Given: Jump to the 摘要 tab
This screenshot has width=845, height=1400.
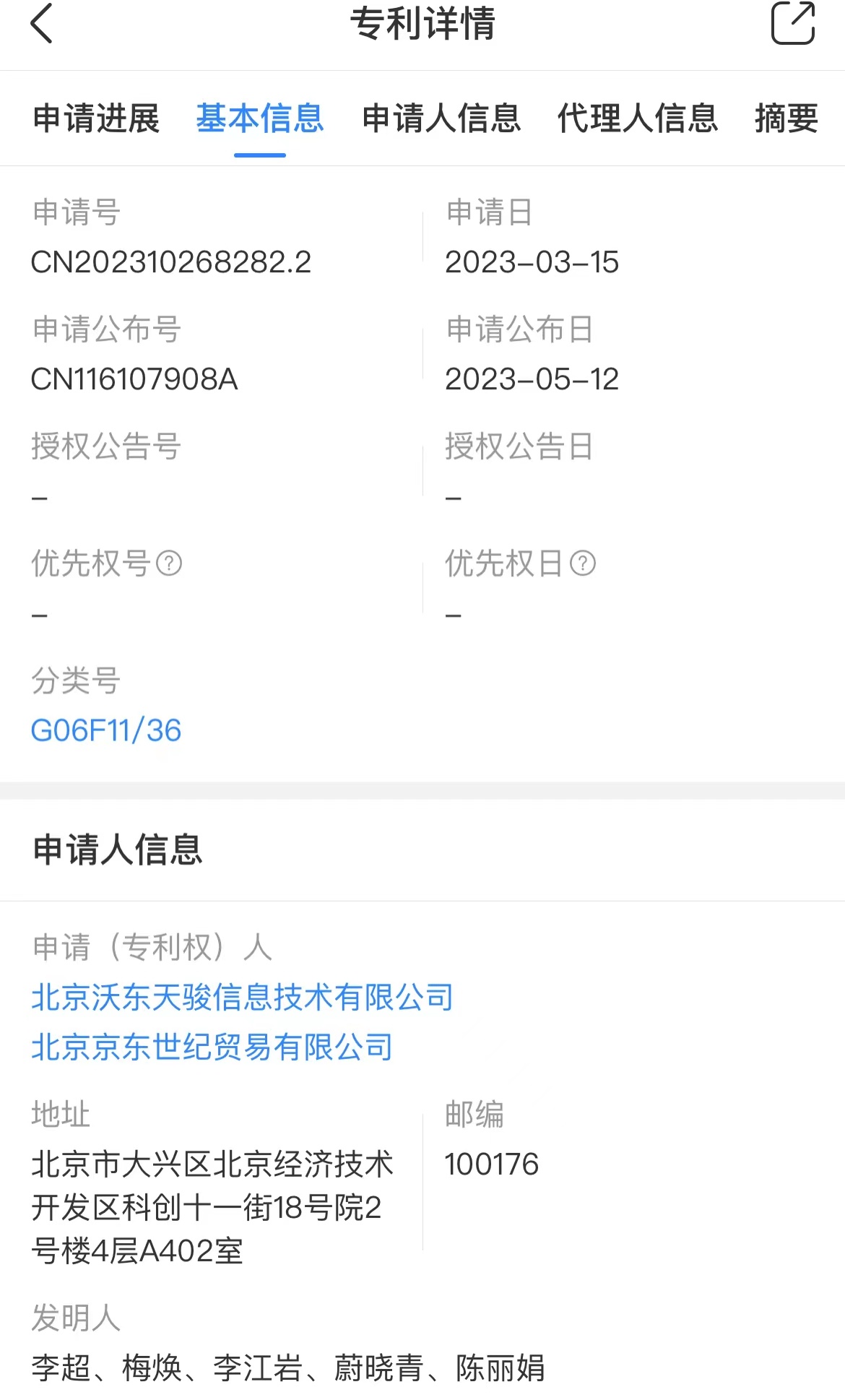Looking at the screenshot, I should tap(786, 118).
